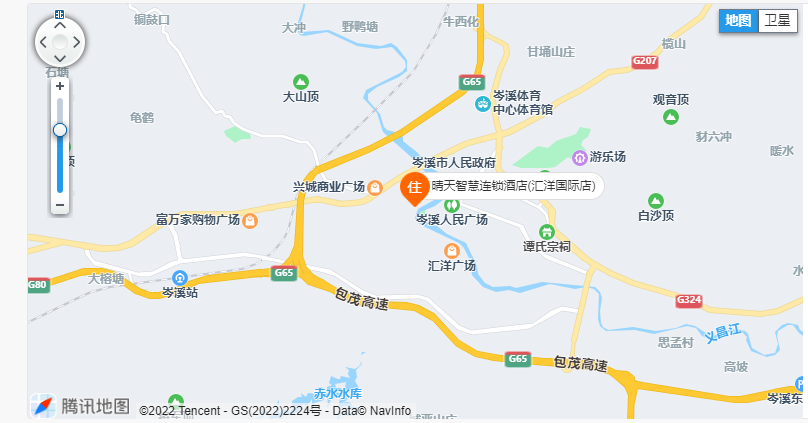Switch to the 卫星 satellite view
This screenshot has height=423, width=808.
(x=777, y=20)
